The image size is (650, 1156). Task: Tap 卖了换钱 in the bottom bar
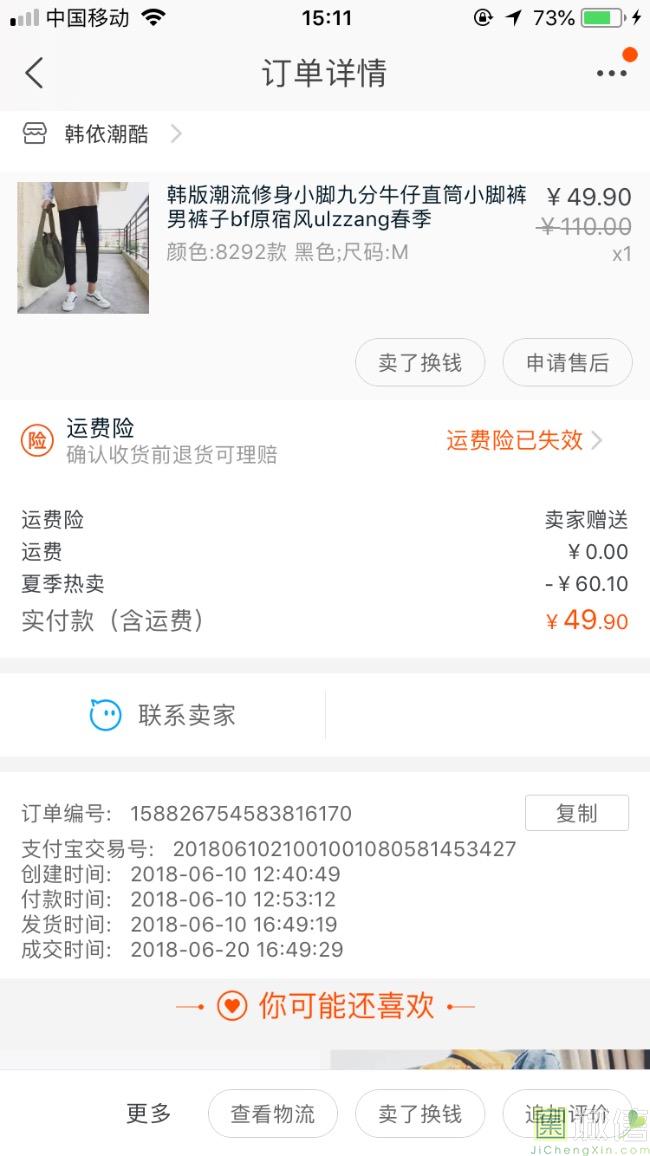pyautogui.click(x=420, y=1113)
